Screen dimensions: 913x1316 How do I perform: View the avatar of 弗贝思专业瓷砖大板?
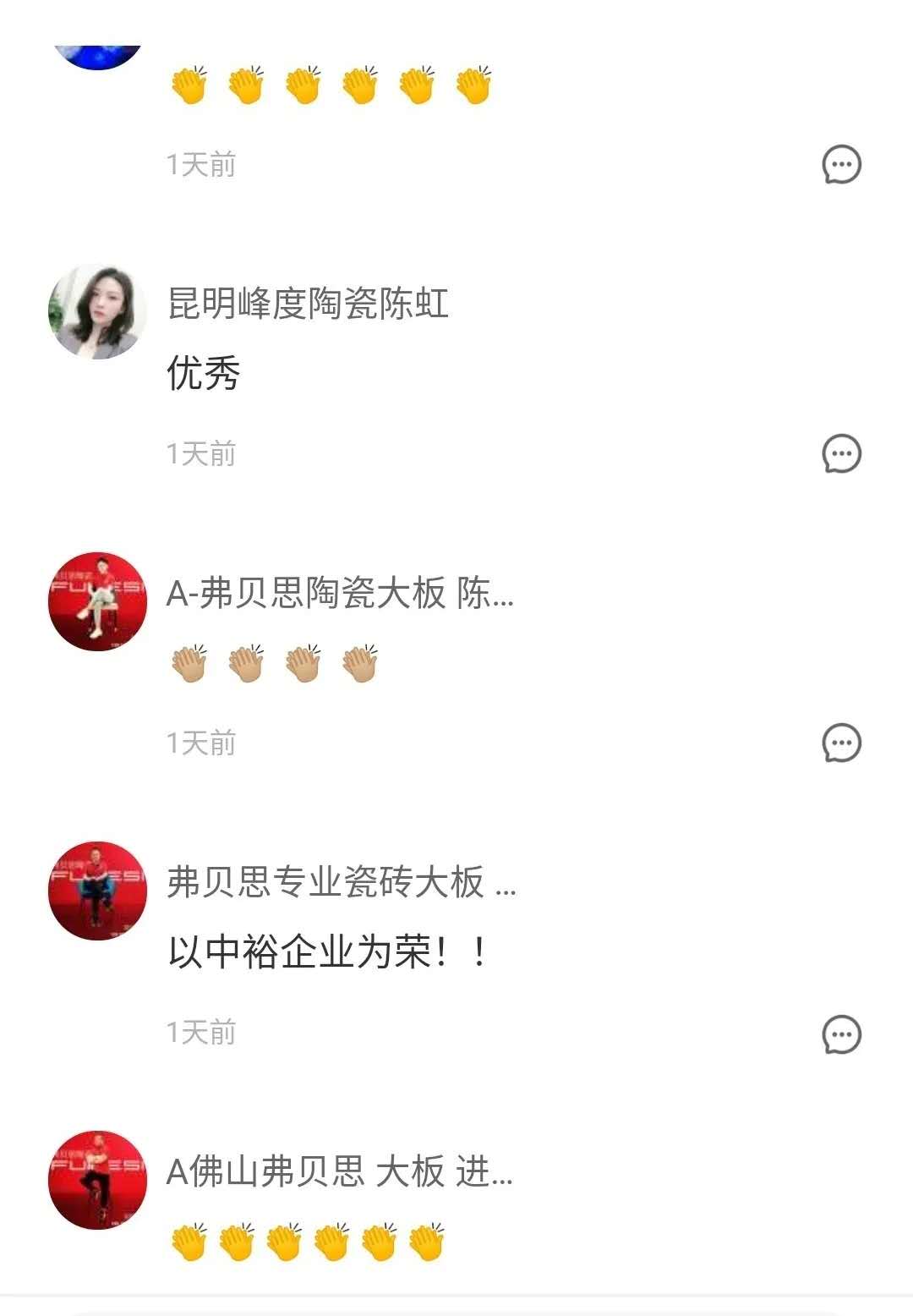click(x=97, y=891)
